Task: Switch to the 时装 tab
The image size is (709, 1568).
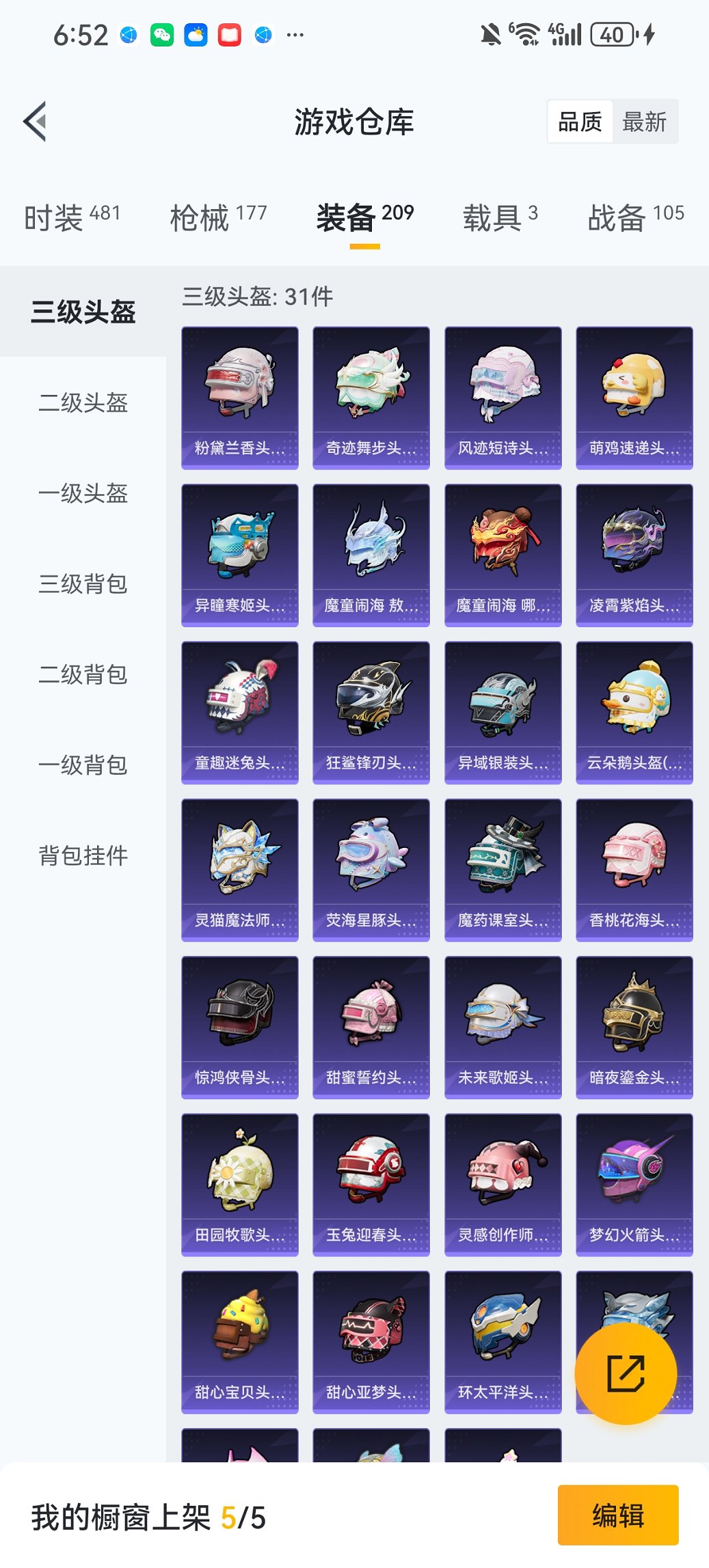Action: click(72, 217)
